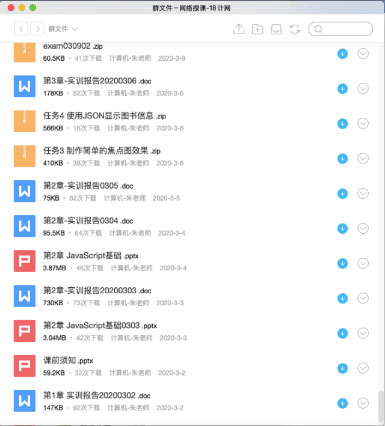Upload a file with the upload icon
Image resolution: width=385 pixels, height=426 pixels.
pyautogui.click(x=239, y=29)
